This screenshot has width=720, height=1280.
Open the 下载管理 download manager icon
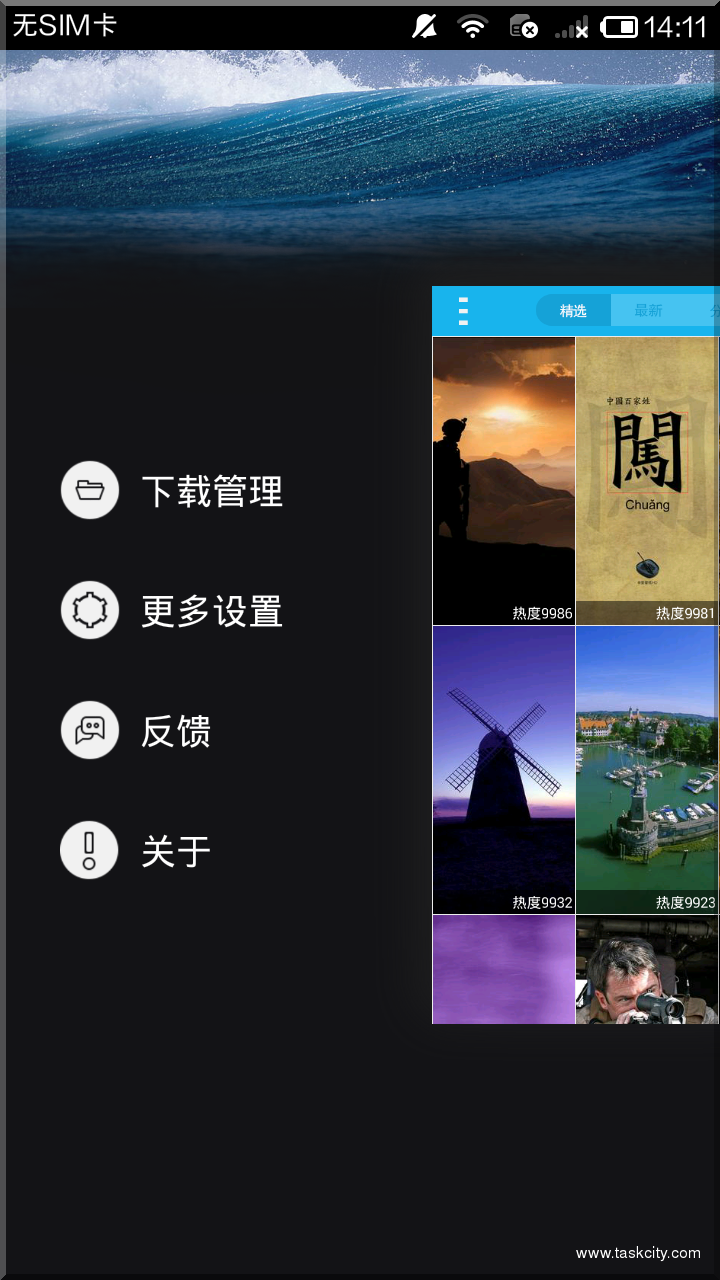tap(89, 490)
